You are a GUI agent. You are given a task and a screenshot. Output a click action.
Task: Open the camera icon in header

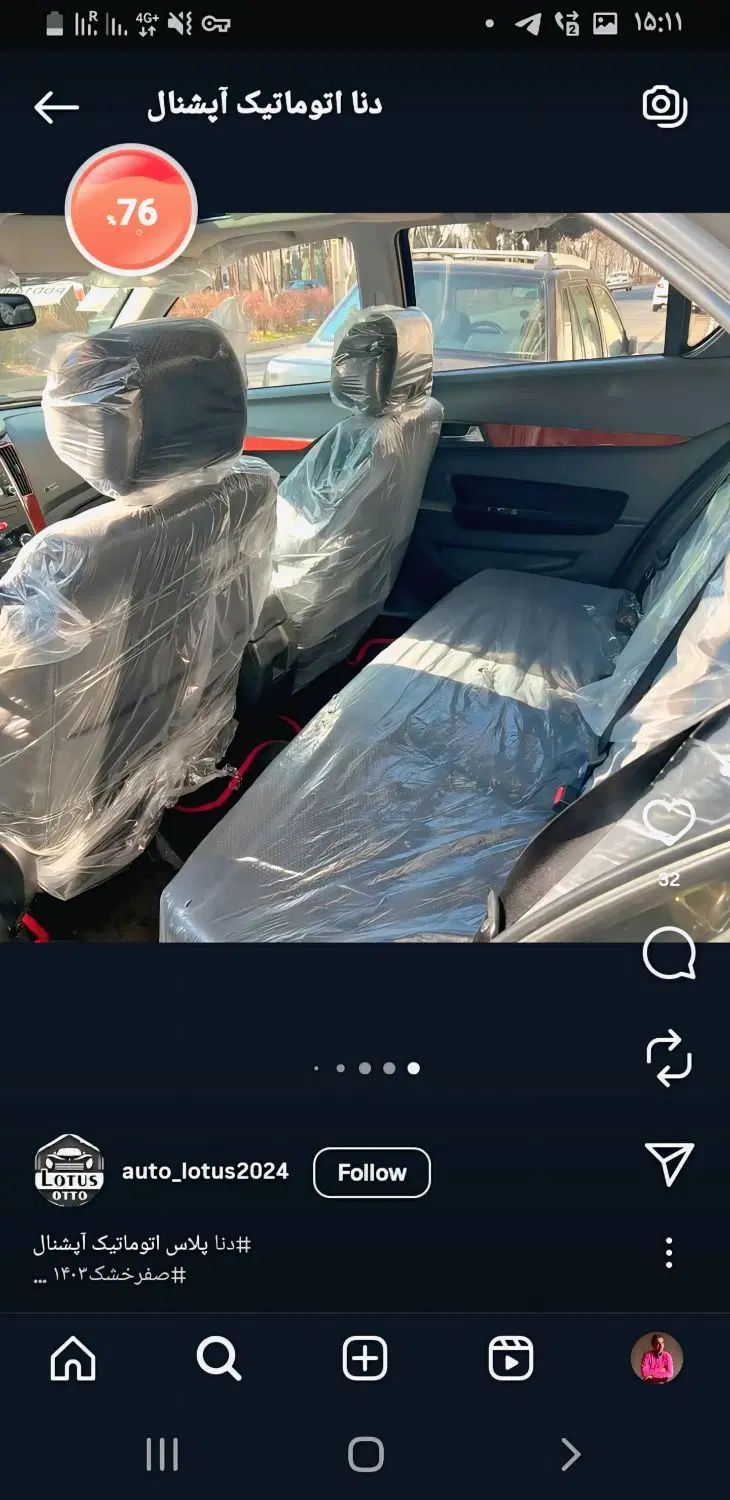click(x=664, y=105)
